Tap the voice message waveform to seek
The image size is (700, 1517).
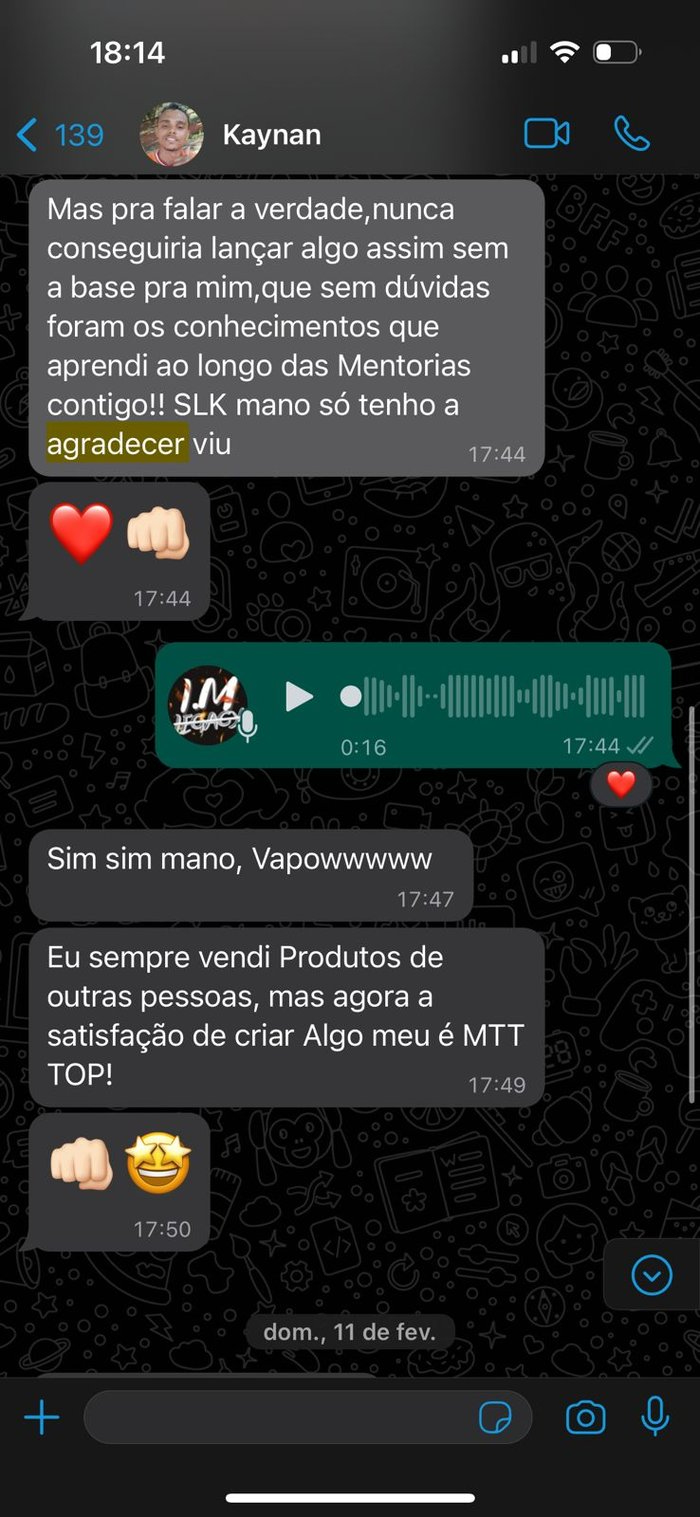pos(500,696)
